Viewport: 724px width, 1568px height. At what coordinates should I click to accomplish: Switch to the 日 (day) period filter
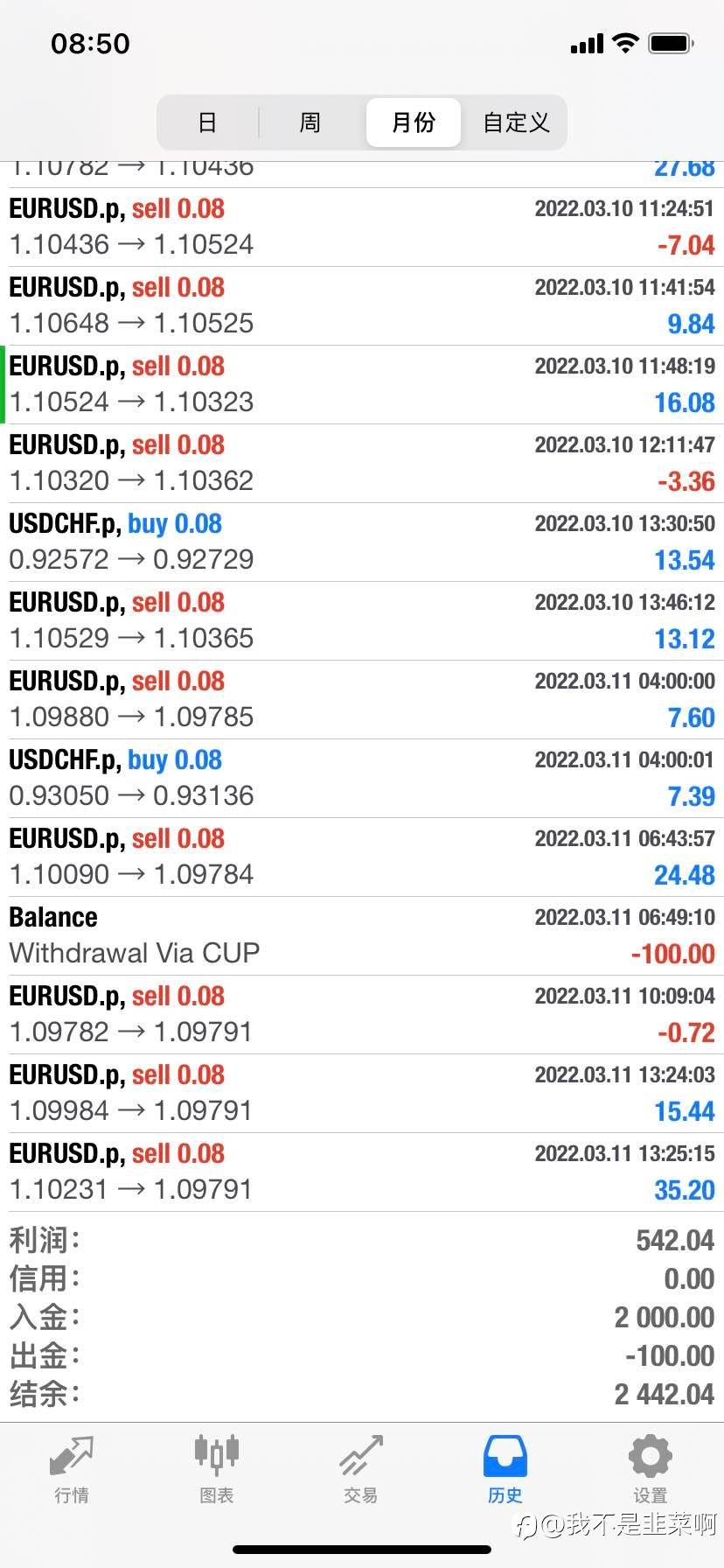(207, 122)
